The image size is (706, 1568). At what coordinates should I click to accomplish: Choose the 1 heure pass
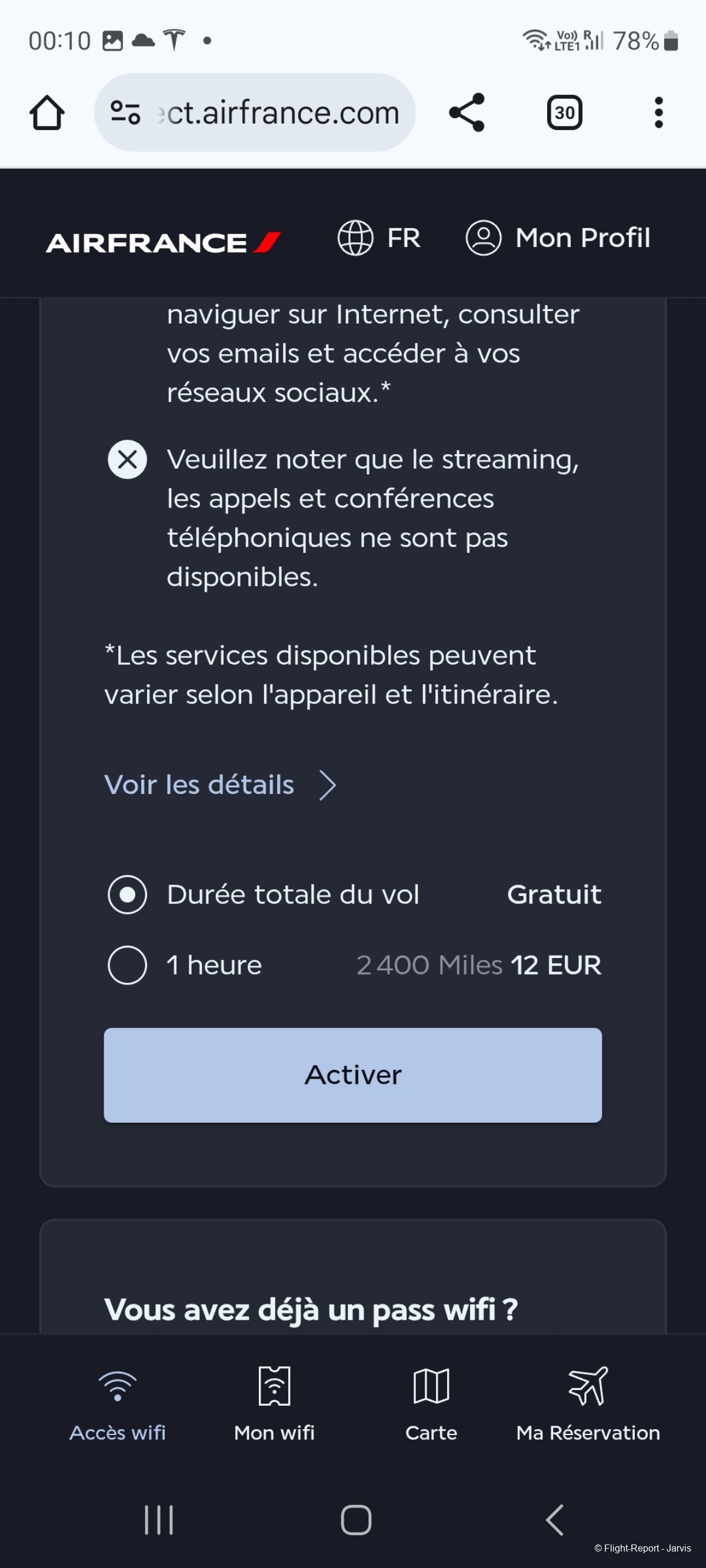[127, 965]
